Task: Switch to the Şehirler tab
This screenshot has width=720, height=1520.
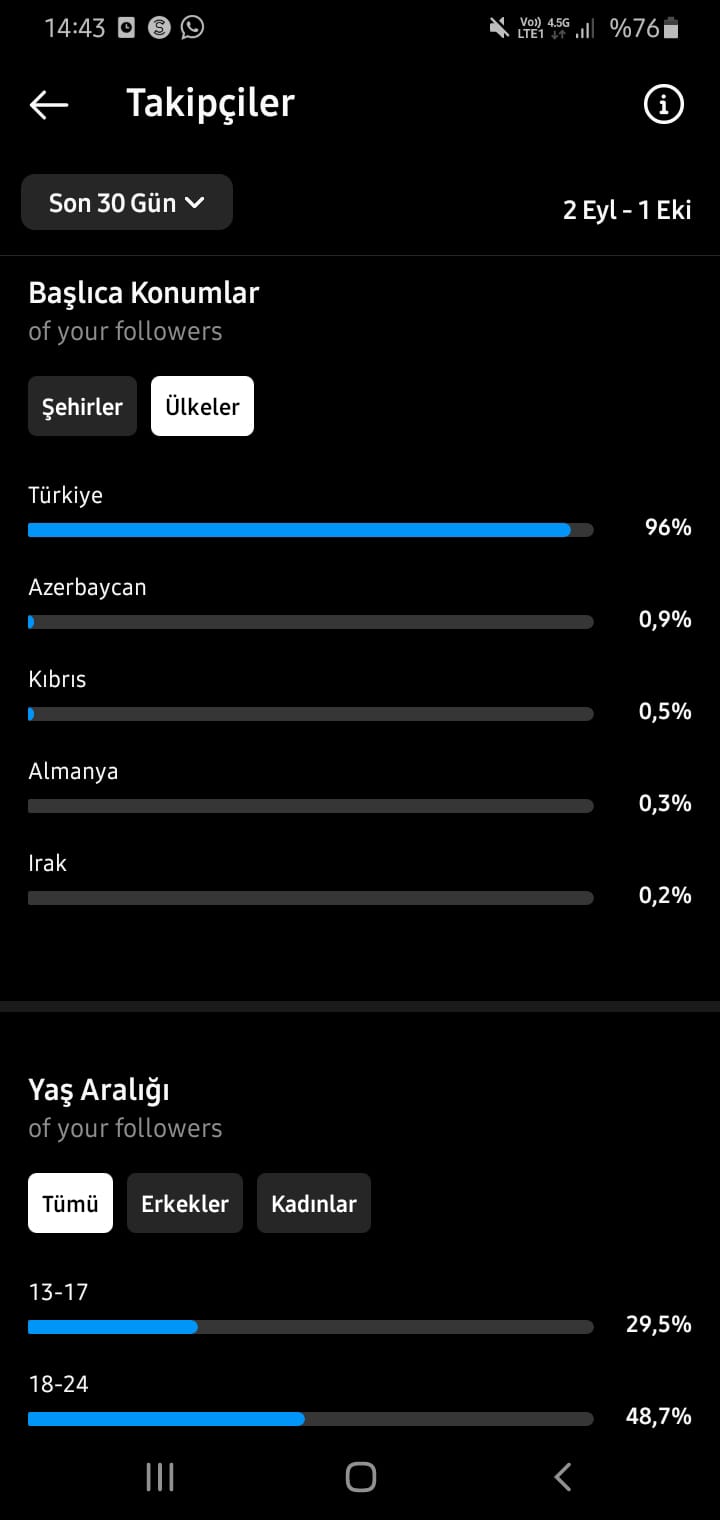Action: 82,407
